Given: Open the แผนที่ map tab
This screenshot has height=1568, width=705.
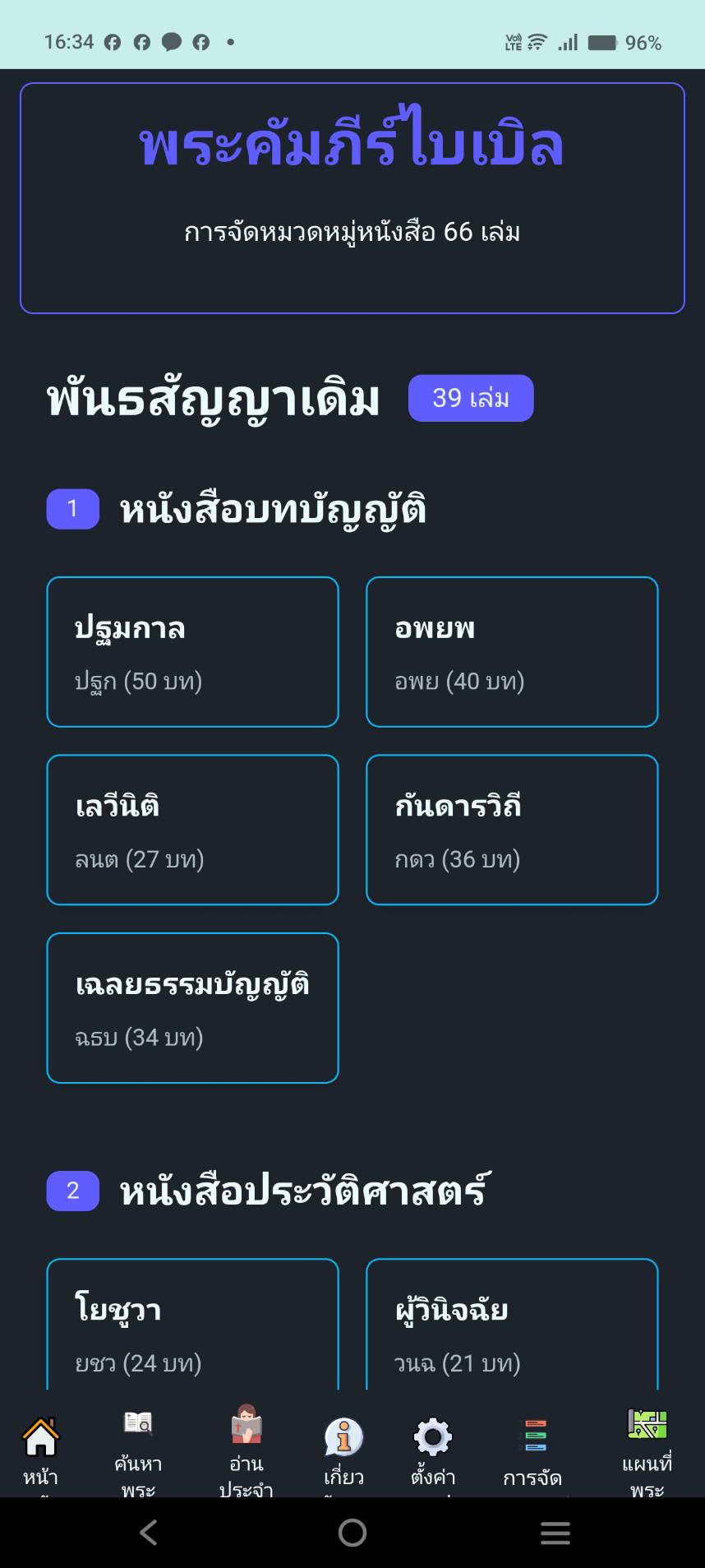Looking at the screenshot, I should pos(647,1450).
